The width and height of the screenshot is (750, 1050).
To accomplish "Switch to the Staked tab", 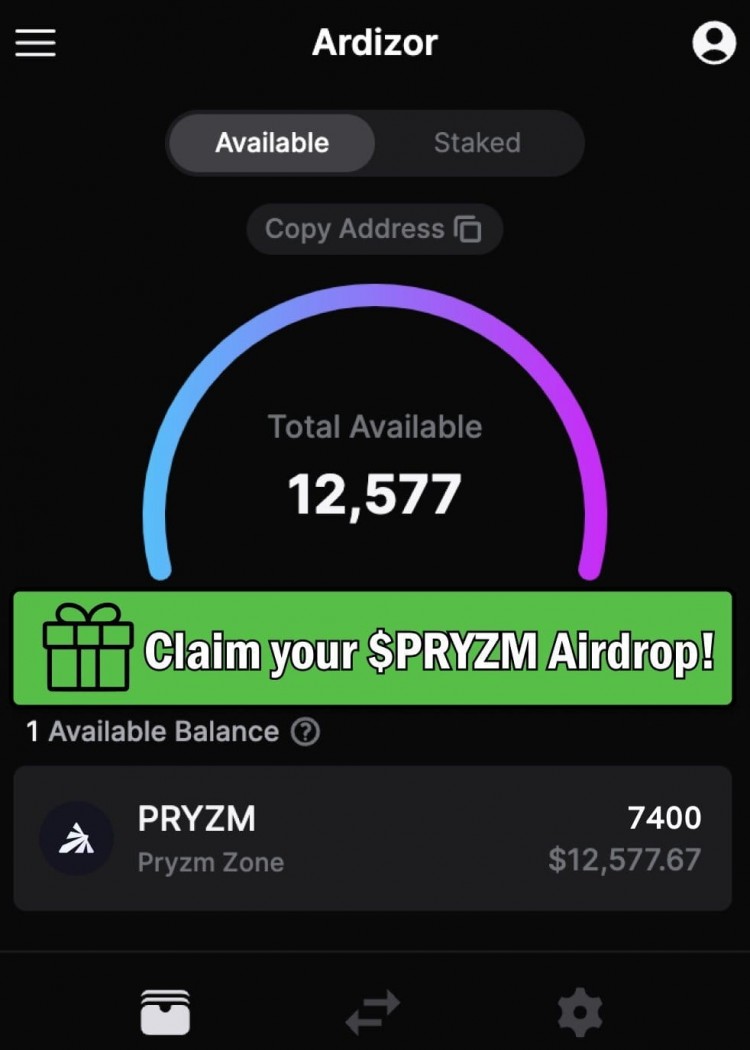I will (x=477, y=143).
